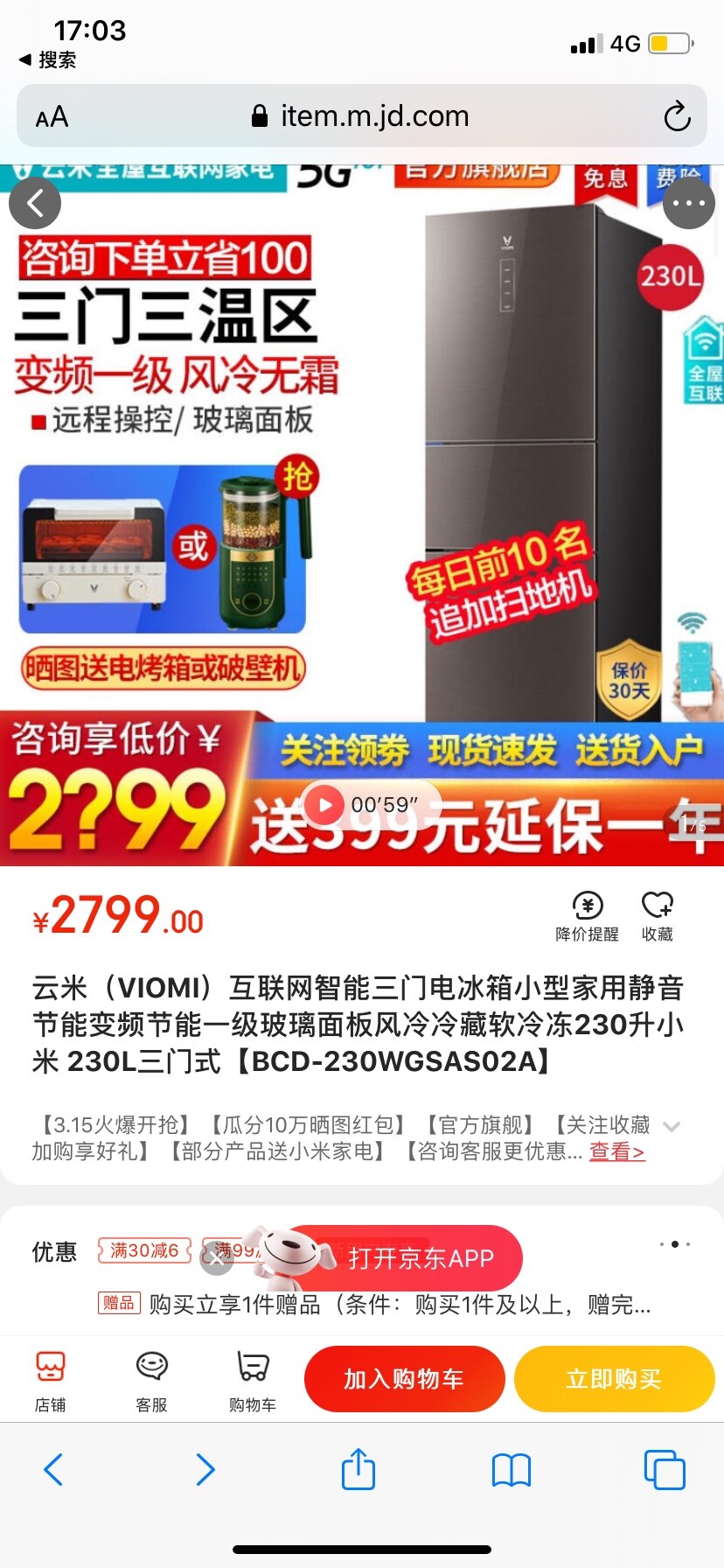Open the 查看> promotions link

tap(616, 1151)
